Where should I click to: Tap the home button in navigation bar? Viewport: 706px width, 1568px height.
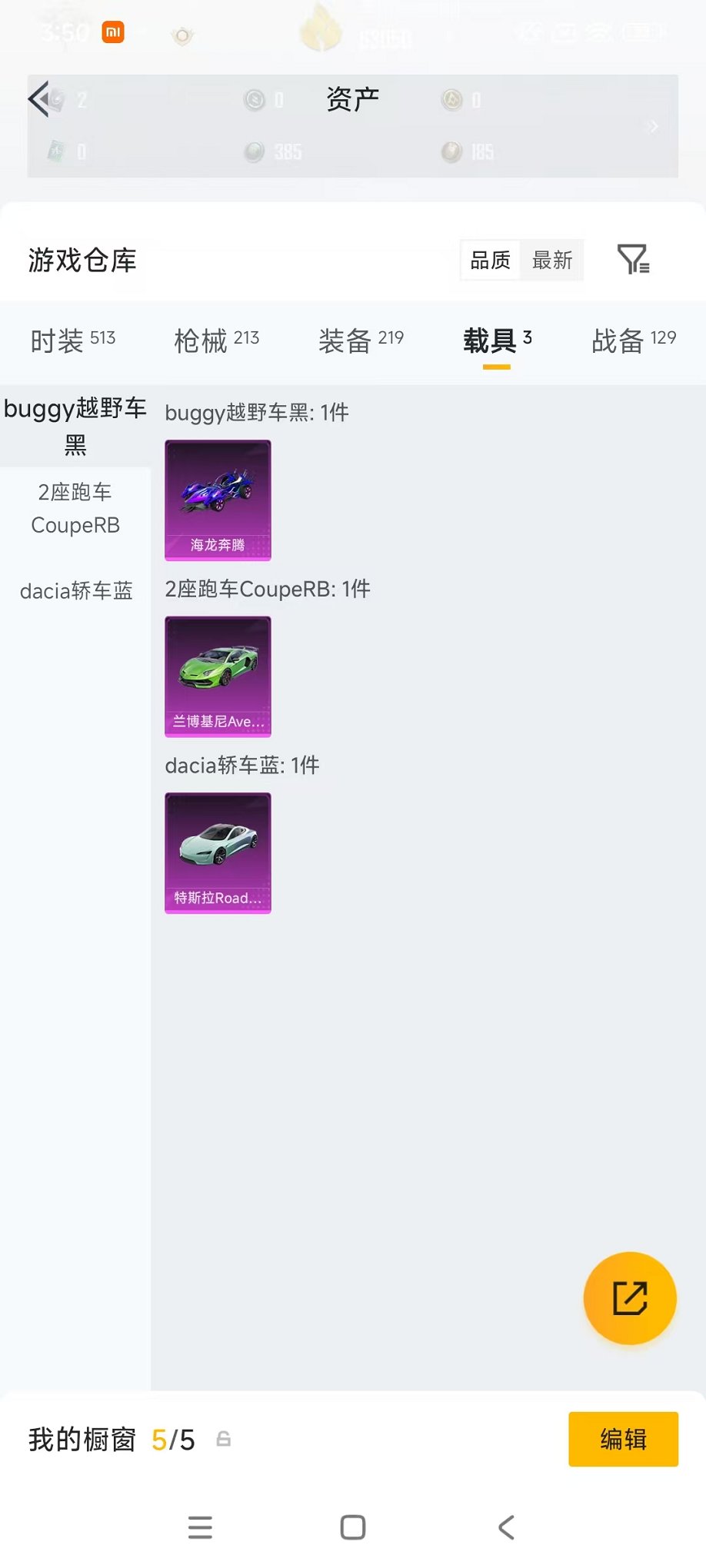point(351,1528)
